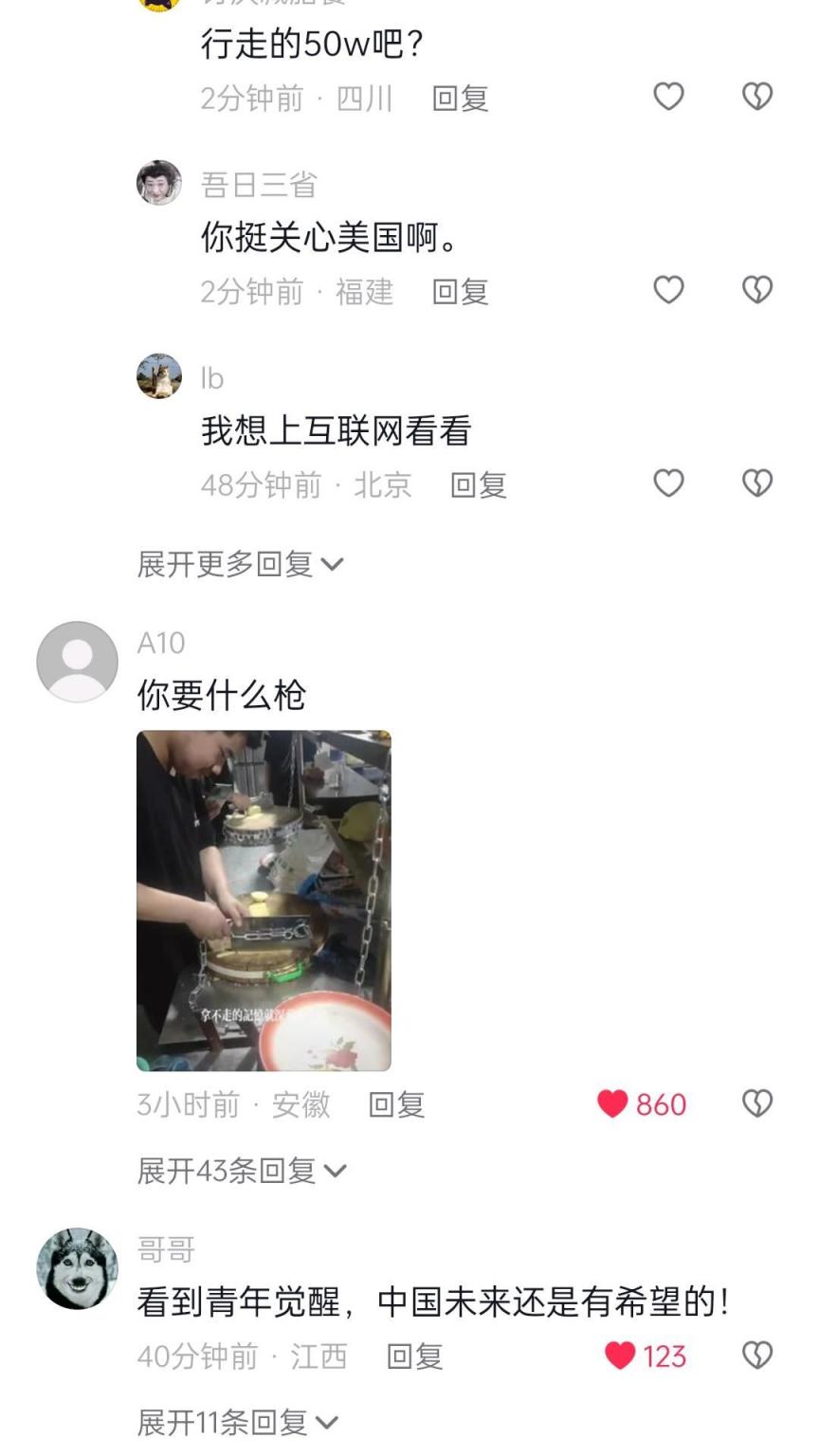819x1456 pixels.
Task: Like 哥哥's comment with 123 likes
Action: pos(620,1356)
